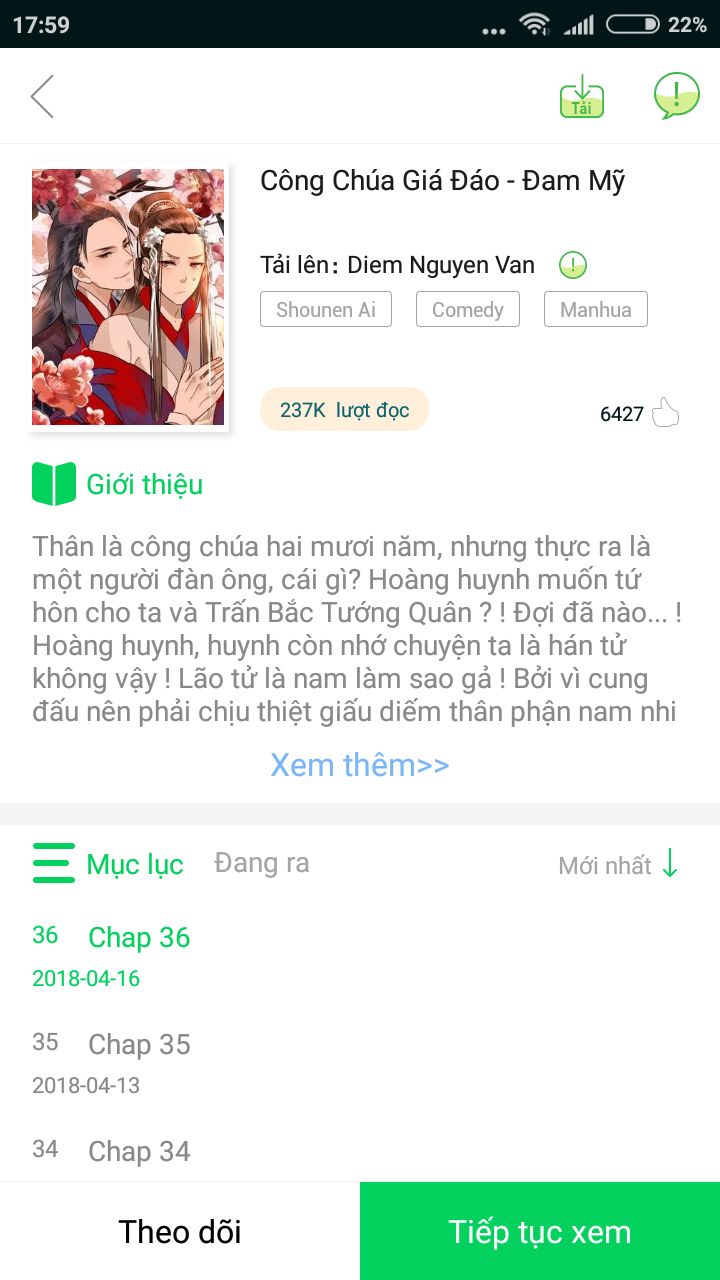Open the manga cover thumbnail
Screen dimensions: 720x1280
[128, 296]
